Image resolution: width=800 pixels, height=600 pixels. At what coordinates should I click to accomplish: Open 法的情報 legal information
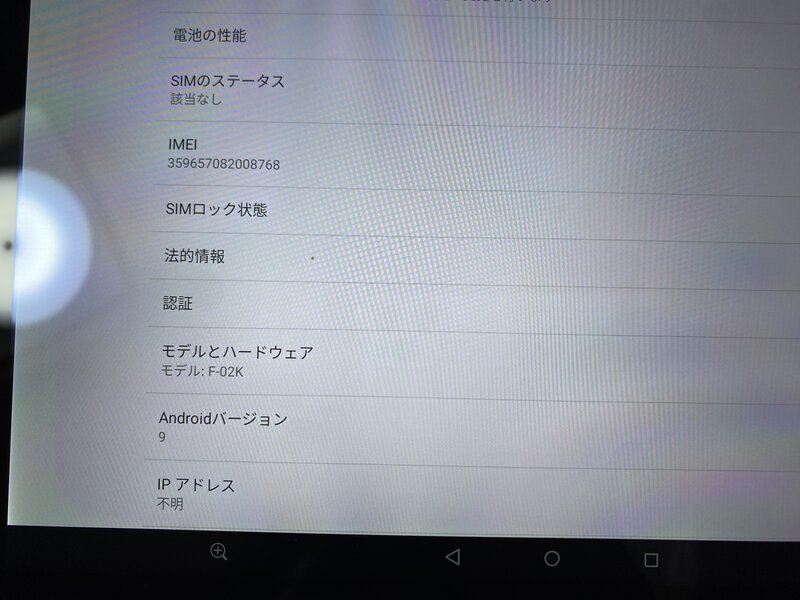(196, 256)
